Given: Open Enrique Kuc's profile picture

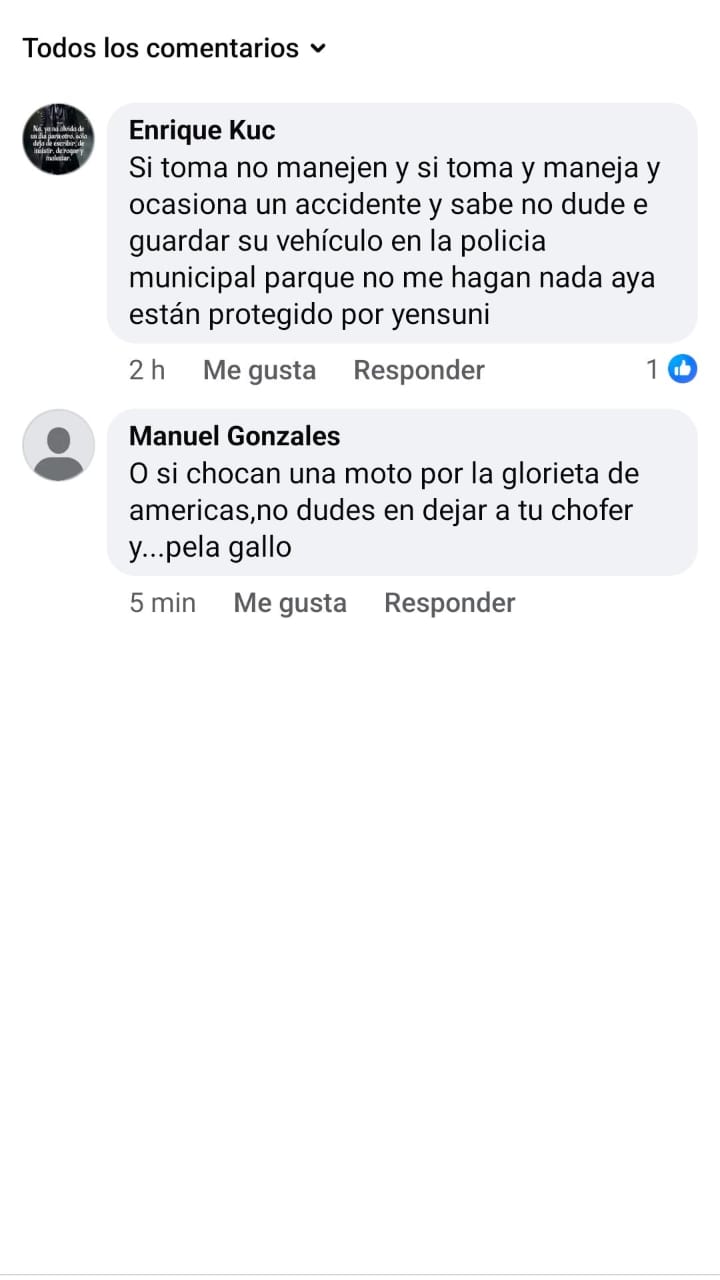Looking at the screenshot, I should point(58,139).
